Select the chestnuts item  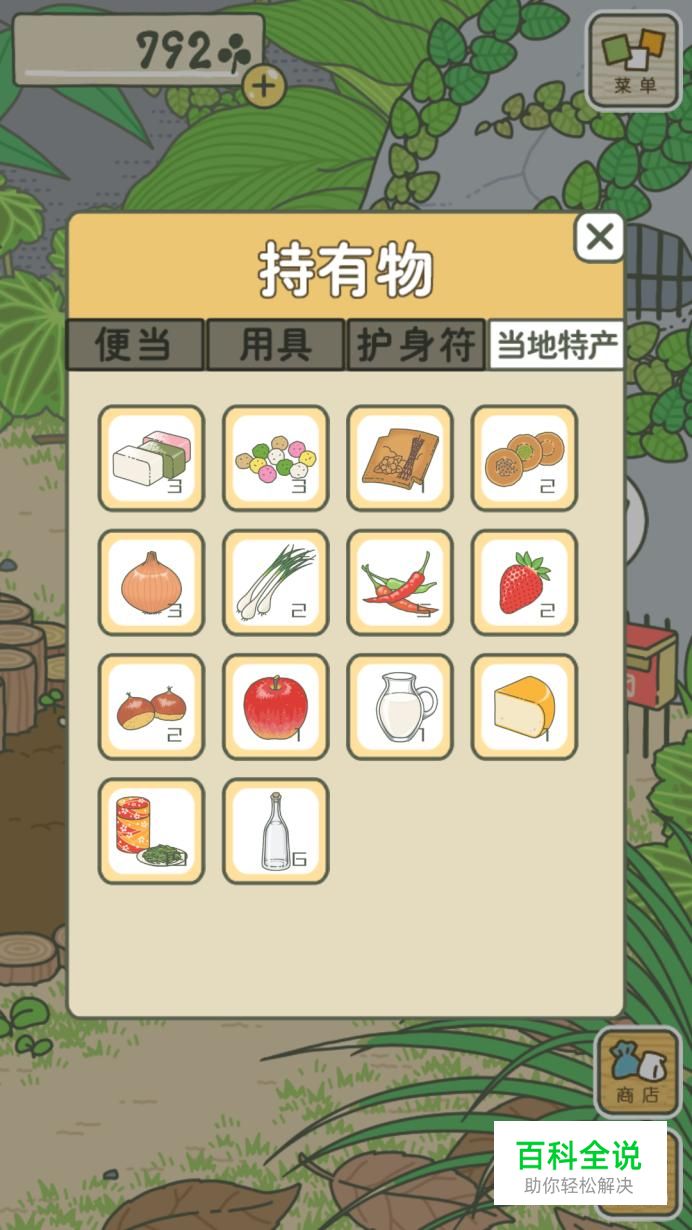coord(151,706)
